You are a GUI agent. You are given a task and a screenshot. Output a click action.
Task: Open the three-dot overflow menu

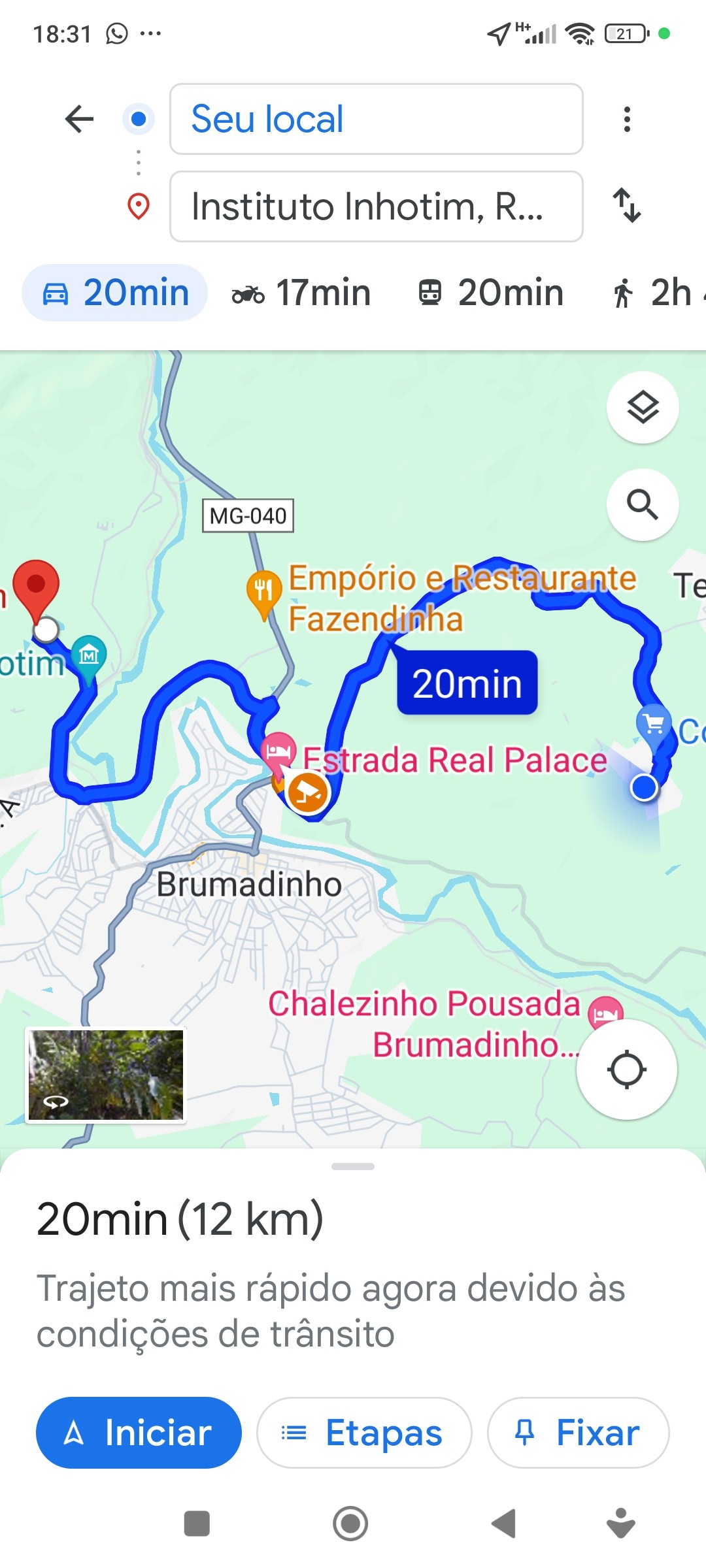coord(627,119)
